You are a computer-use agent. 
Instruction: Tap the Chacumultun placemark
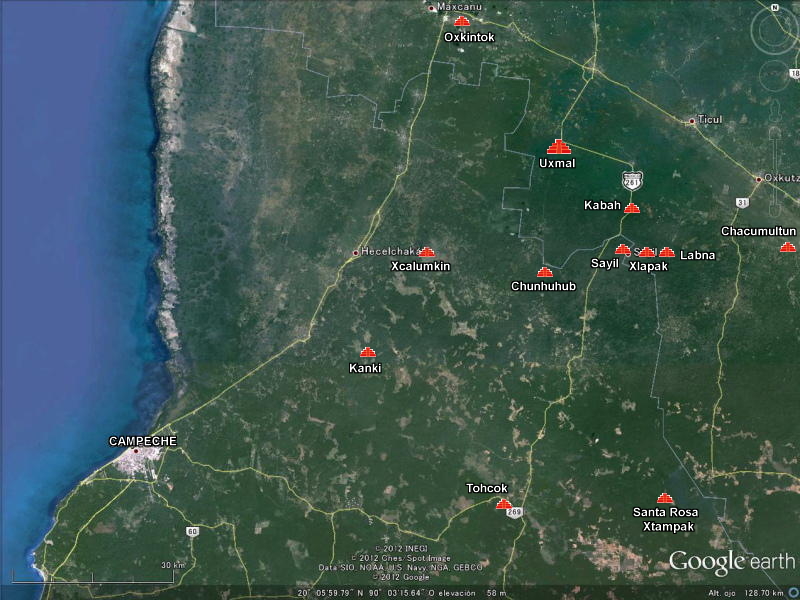pyautogui.click(x=788, y=246)
